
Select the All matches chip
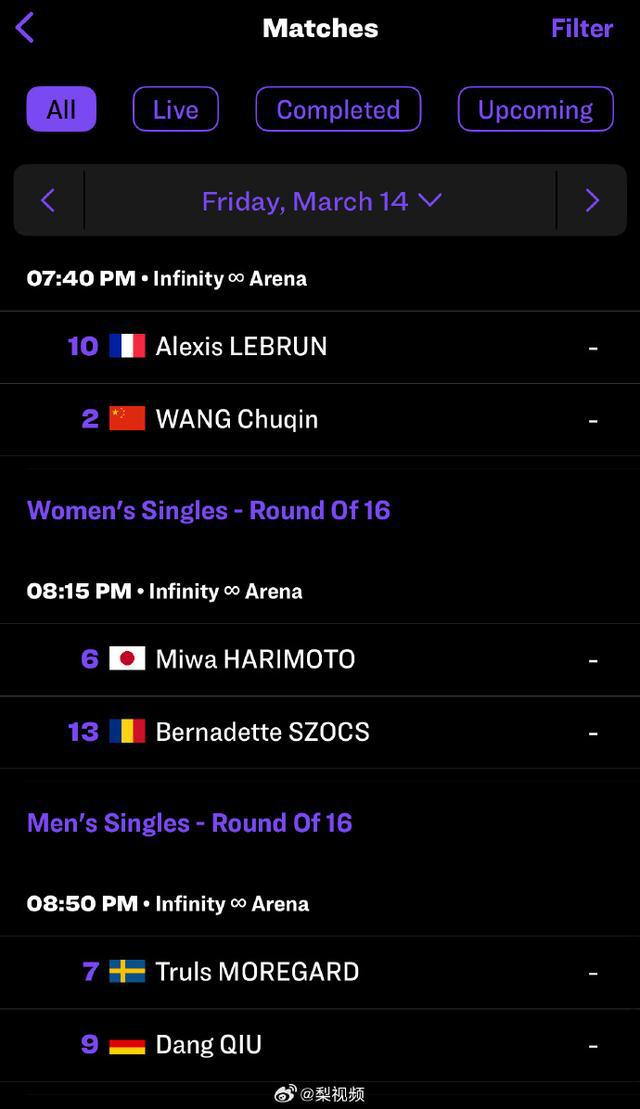click(61, 109)
